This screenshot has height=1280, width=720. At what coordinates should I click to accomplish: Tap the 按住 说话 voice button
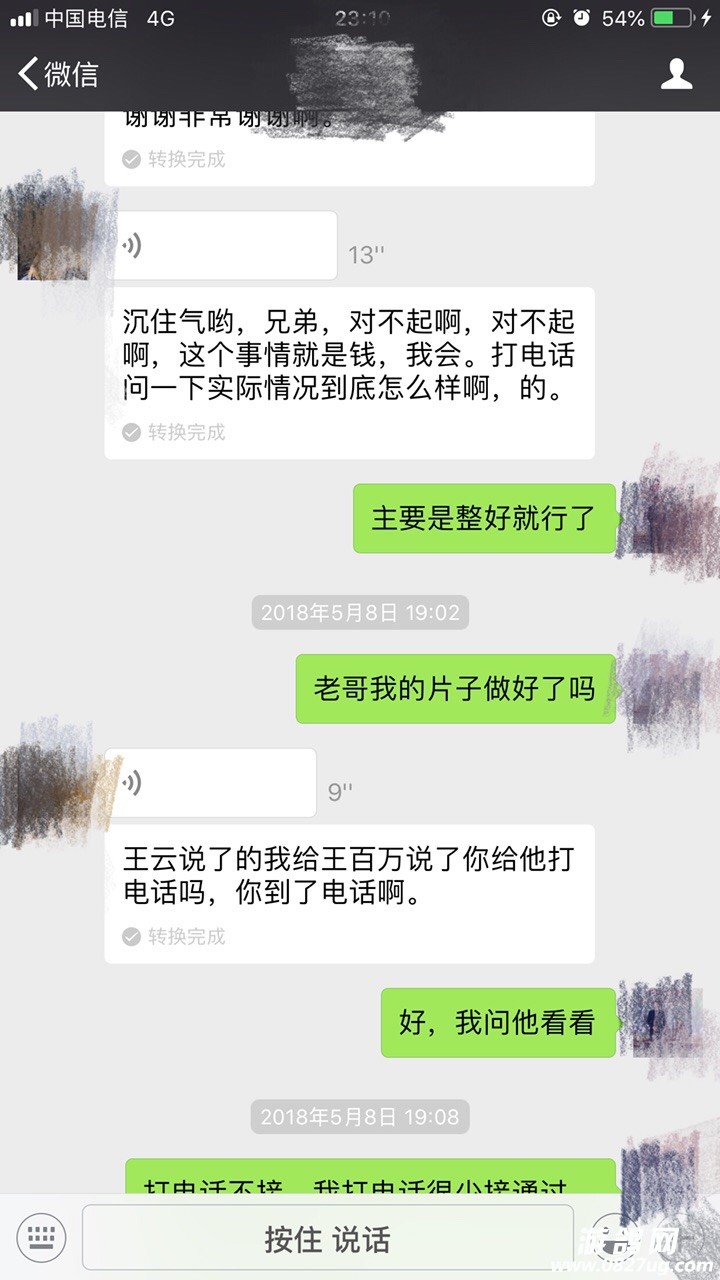pyautogui.click(x=327, y=1239)
